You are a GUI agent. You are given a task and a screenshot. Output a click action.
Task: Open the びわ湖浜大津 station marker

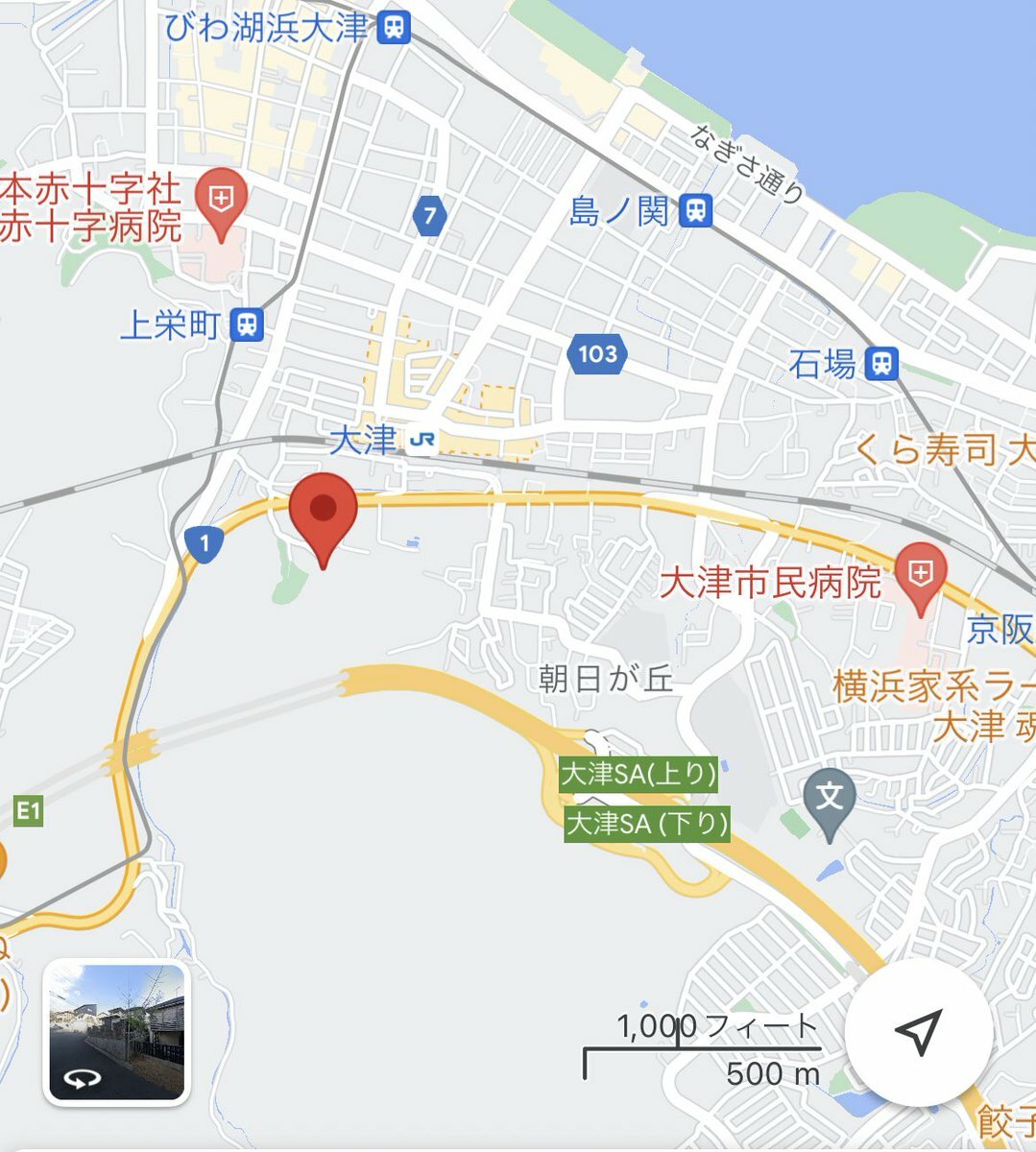[394, 27]
